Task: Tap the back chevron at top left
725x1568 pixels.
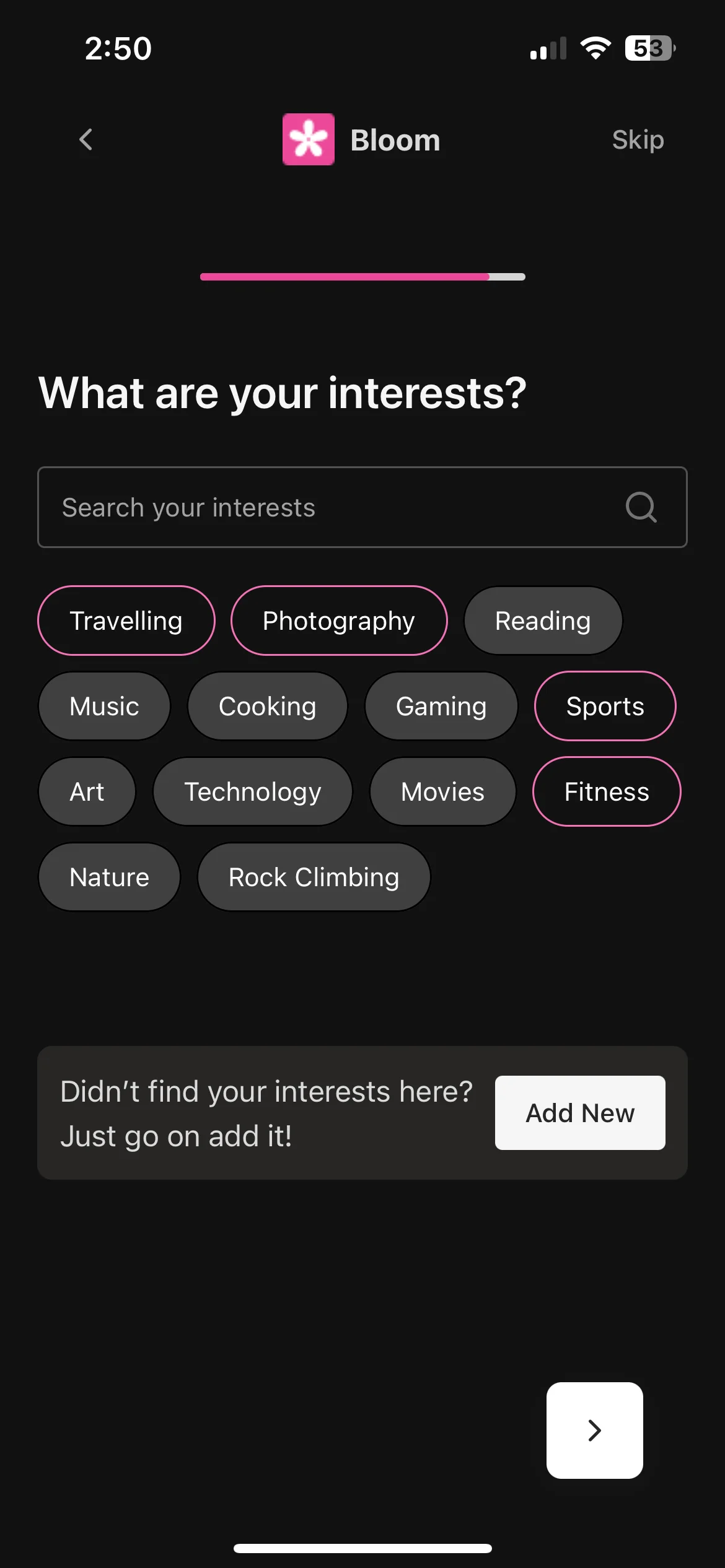Action: 86,140
